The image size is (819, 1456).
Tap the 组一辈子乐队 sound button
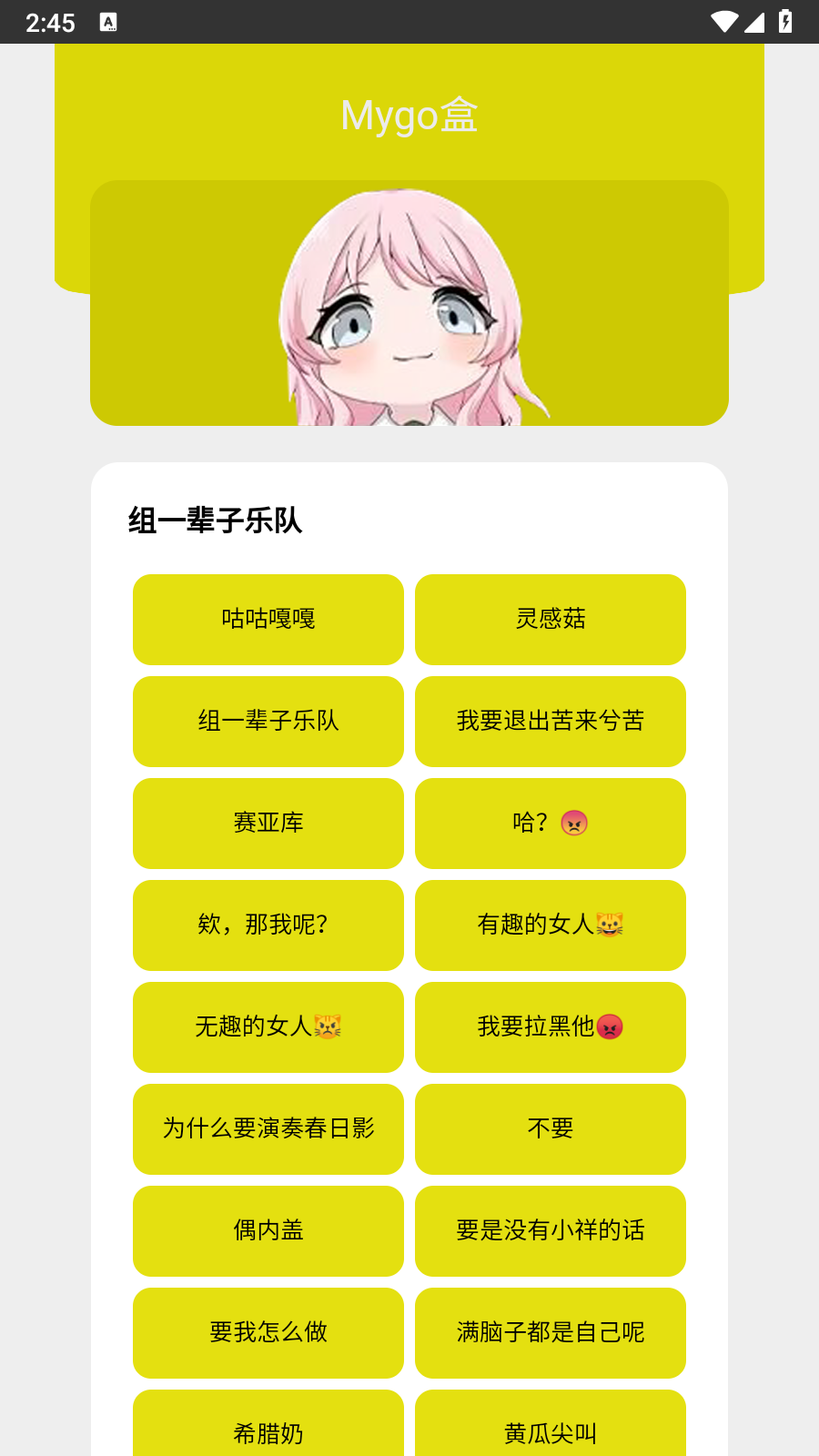(268, 722)
